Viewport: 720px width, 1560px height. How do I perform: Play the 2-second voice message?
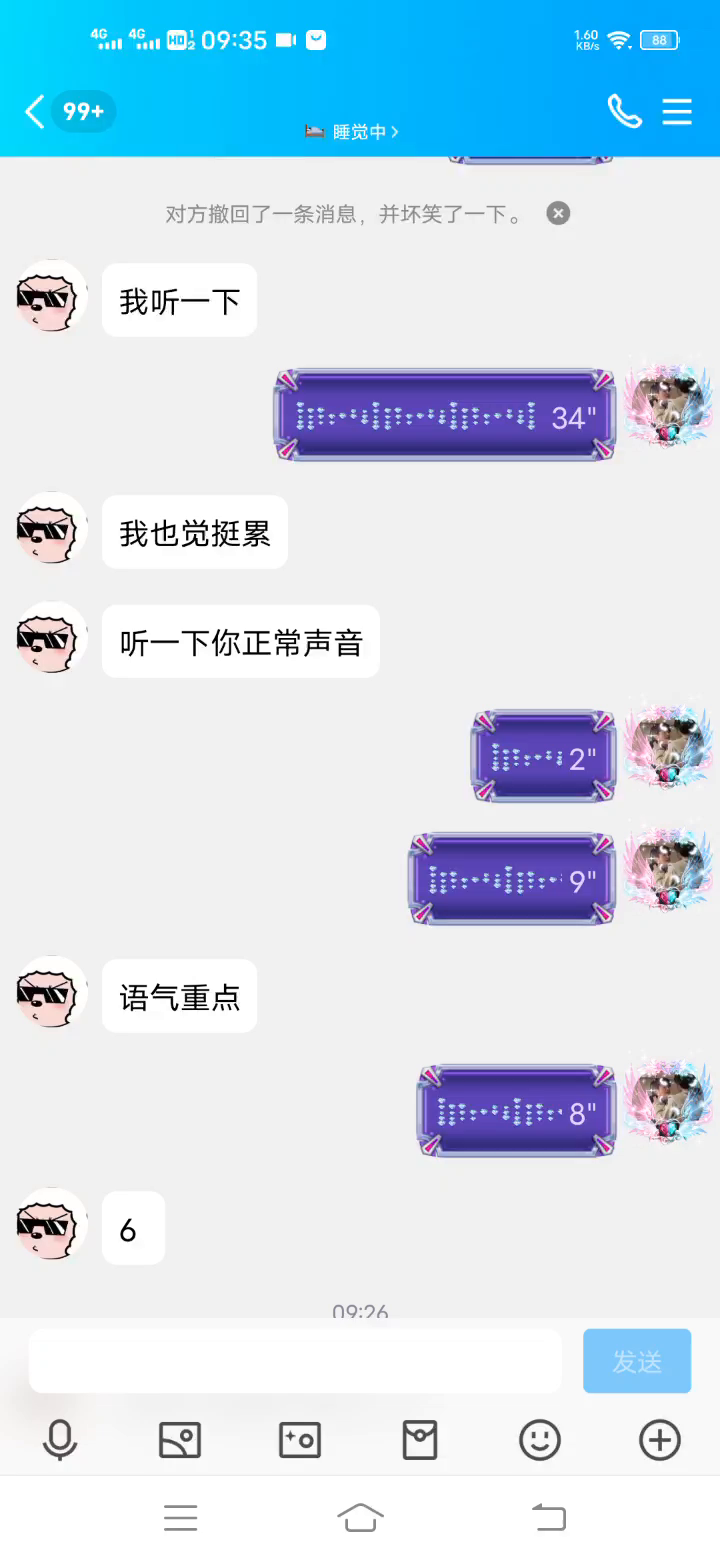click(543, 757)
